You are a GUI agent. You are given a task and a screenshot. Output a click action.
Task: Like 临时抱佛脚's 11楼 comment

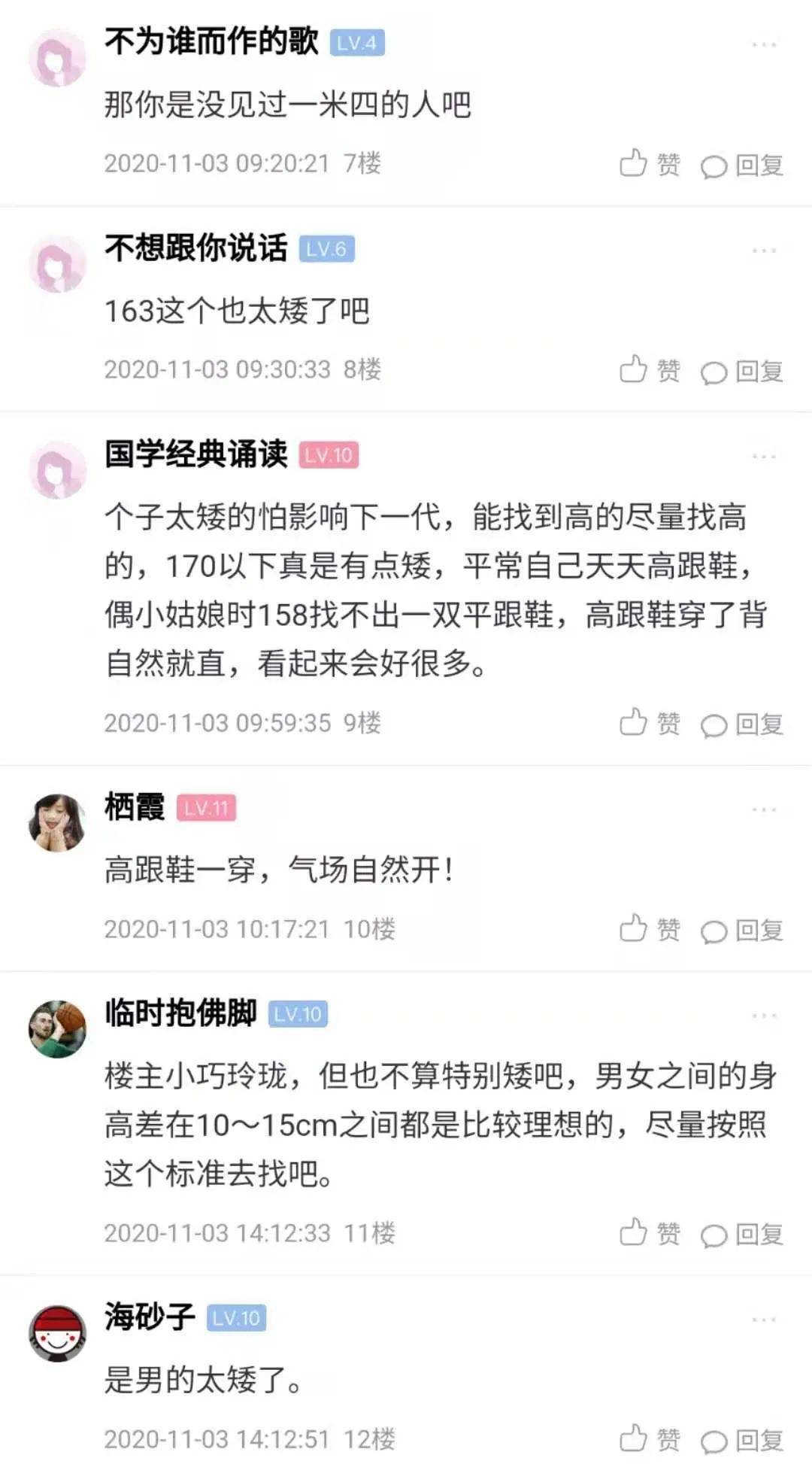[x=649, y=1233]
